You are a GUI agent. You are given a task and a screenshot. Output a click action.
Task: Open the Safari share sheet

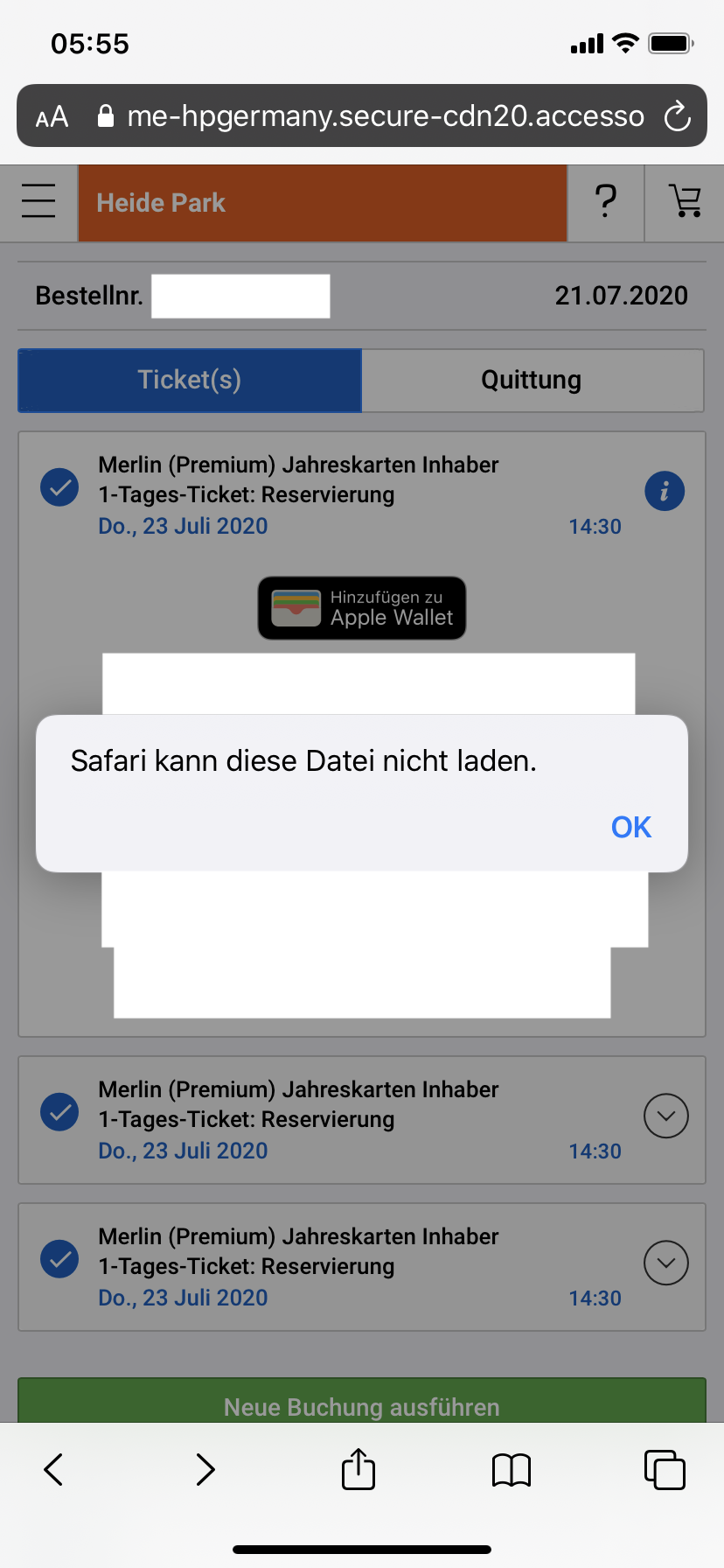(x=359, y=1468)
